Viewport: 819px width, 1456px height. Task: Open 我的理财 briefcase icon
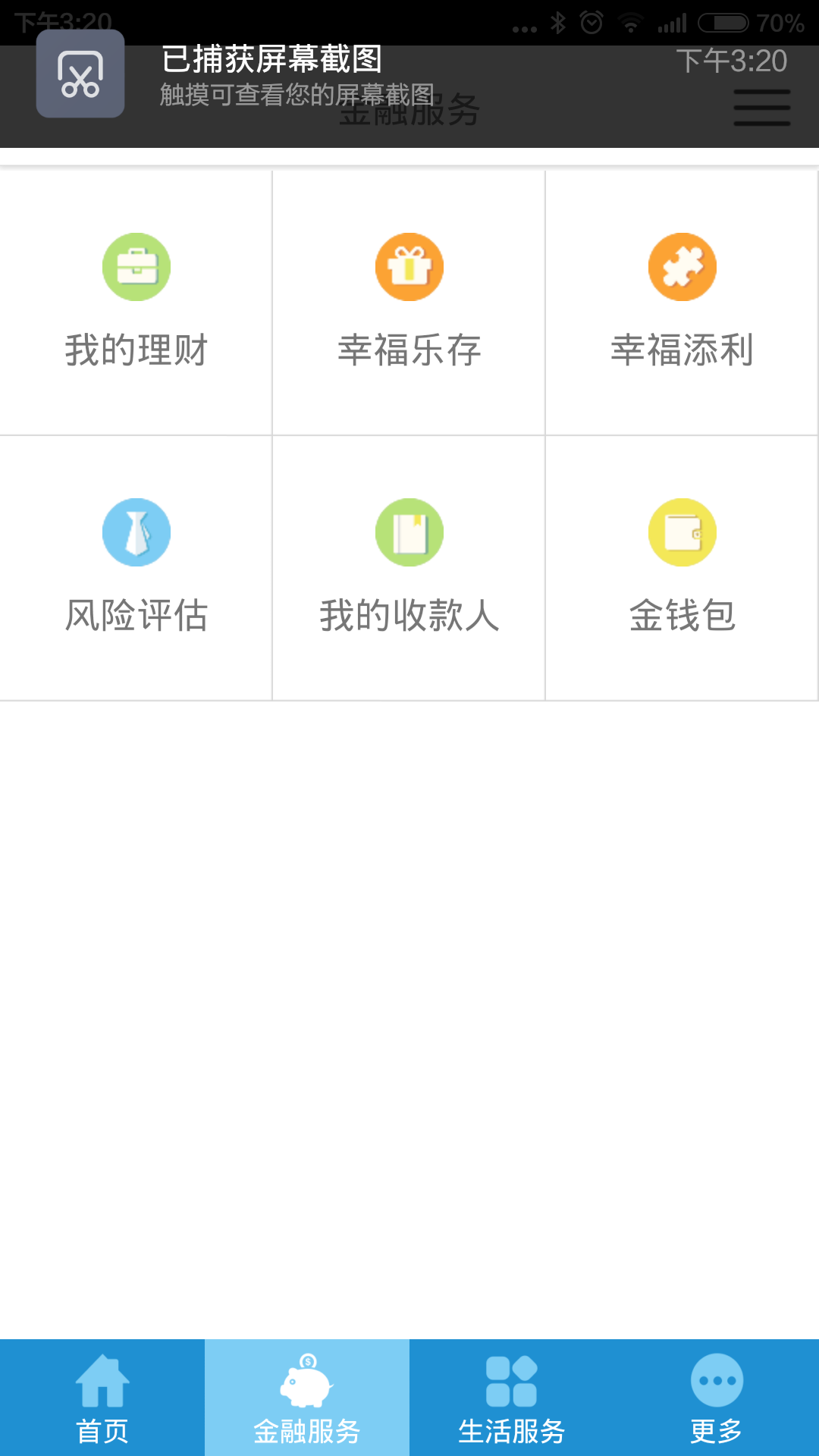coord(136,266)
